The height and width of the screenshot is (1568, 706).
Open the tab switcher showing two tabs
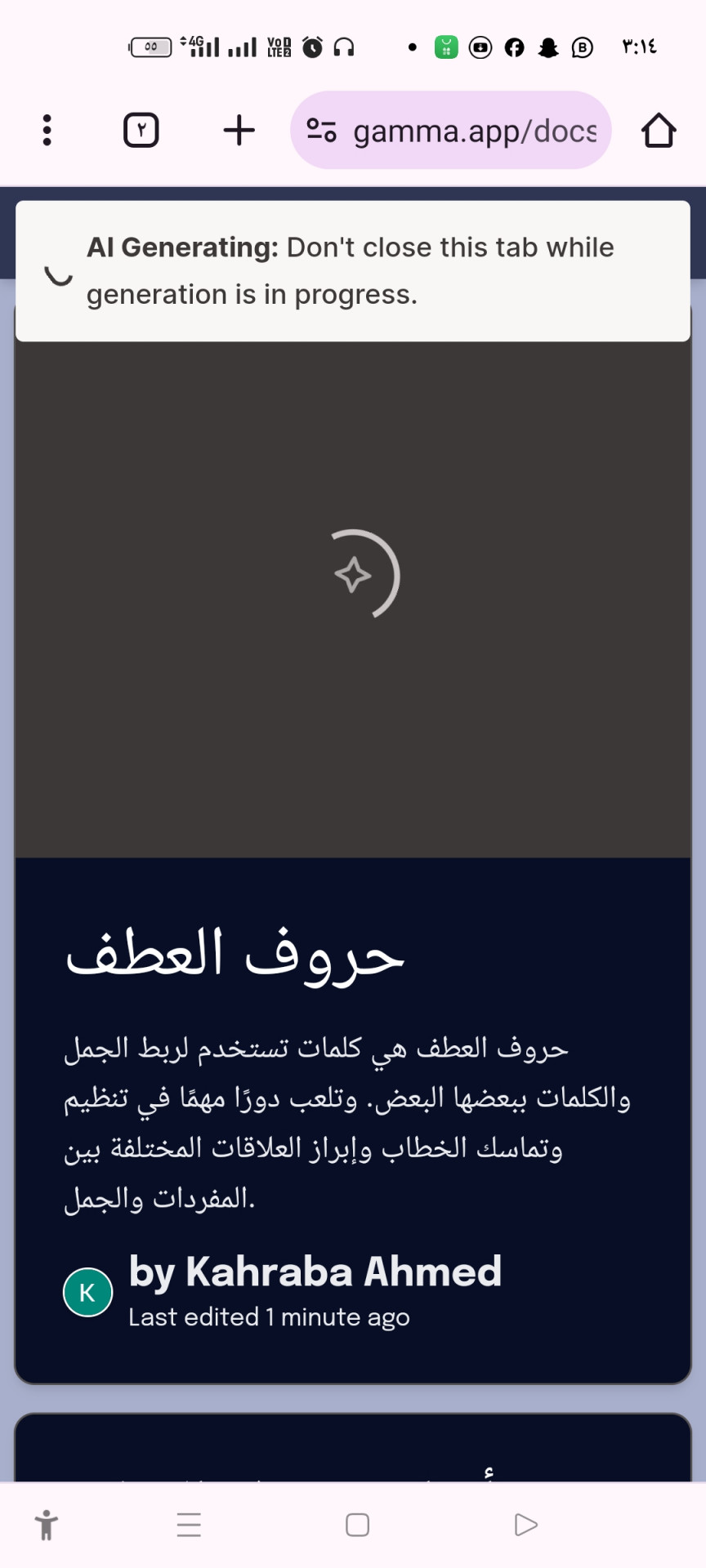click(141, 130)
